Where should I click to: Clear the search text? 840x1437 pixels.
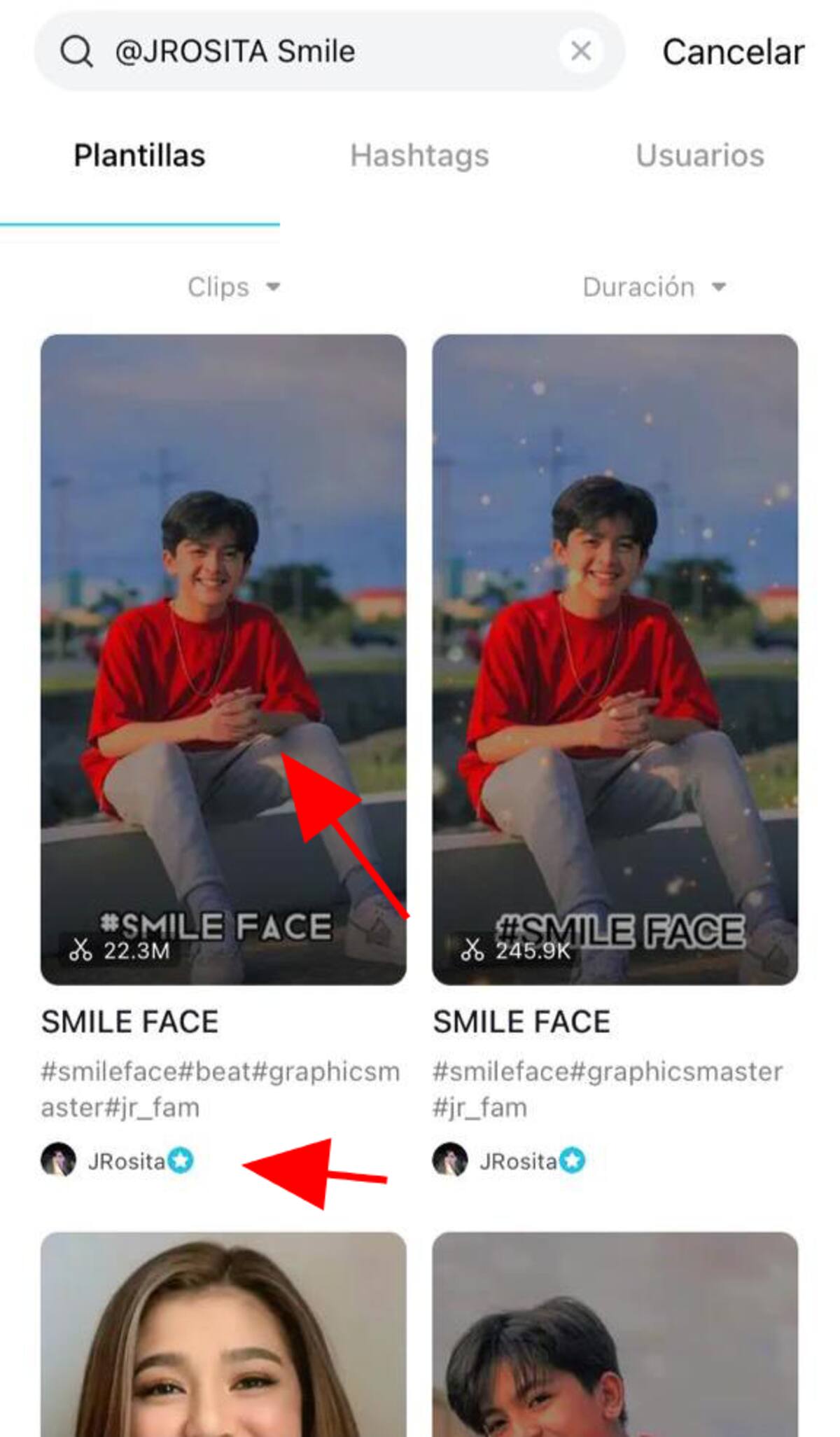point(580,51)
